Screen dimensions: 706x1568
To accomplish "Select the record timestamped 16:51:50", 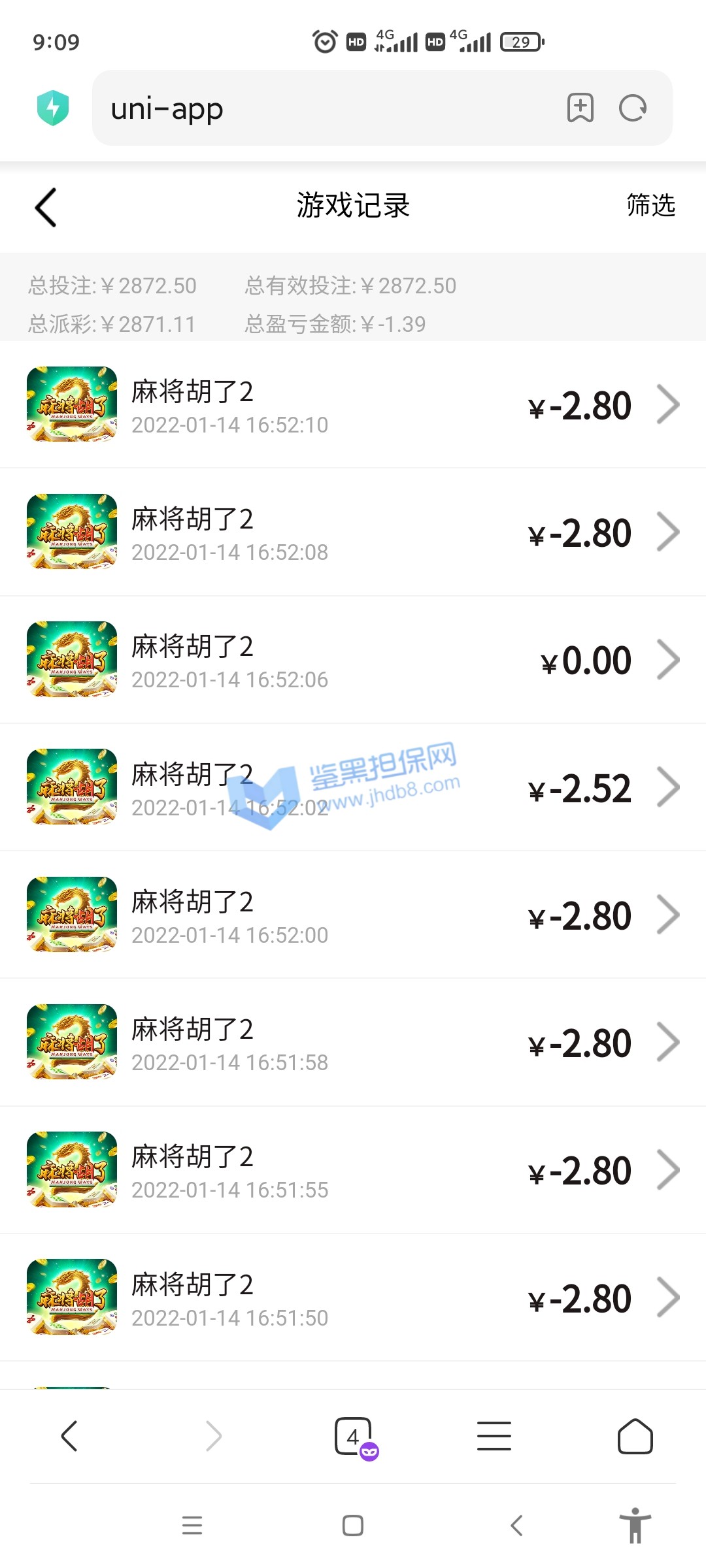I will coord(353,1298).
